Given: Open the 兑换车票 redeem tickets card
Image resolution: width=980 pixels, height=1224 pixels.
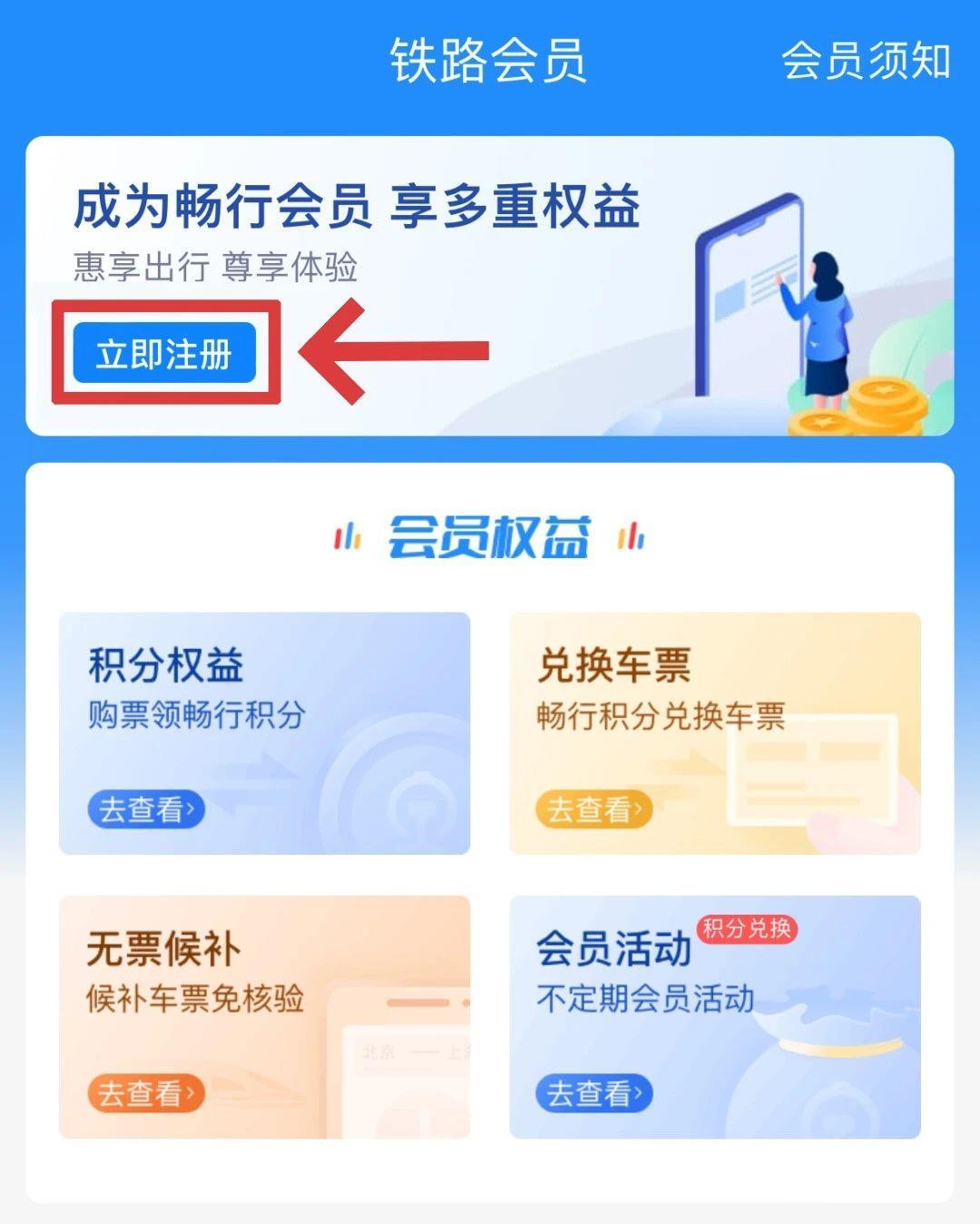Looking at the screenshot, I should pos(714,733).
